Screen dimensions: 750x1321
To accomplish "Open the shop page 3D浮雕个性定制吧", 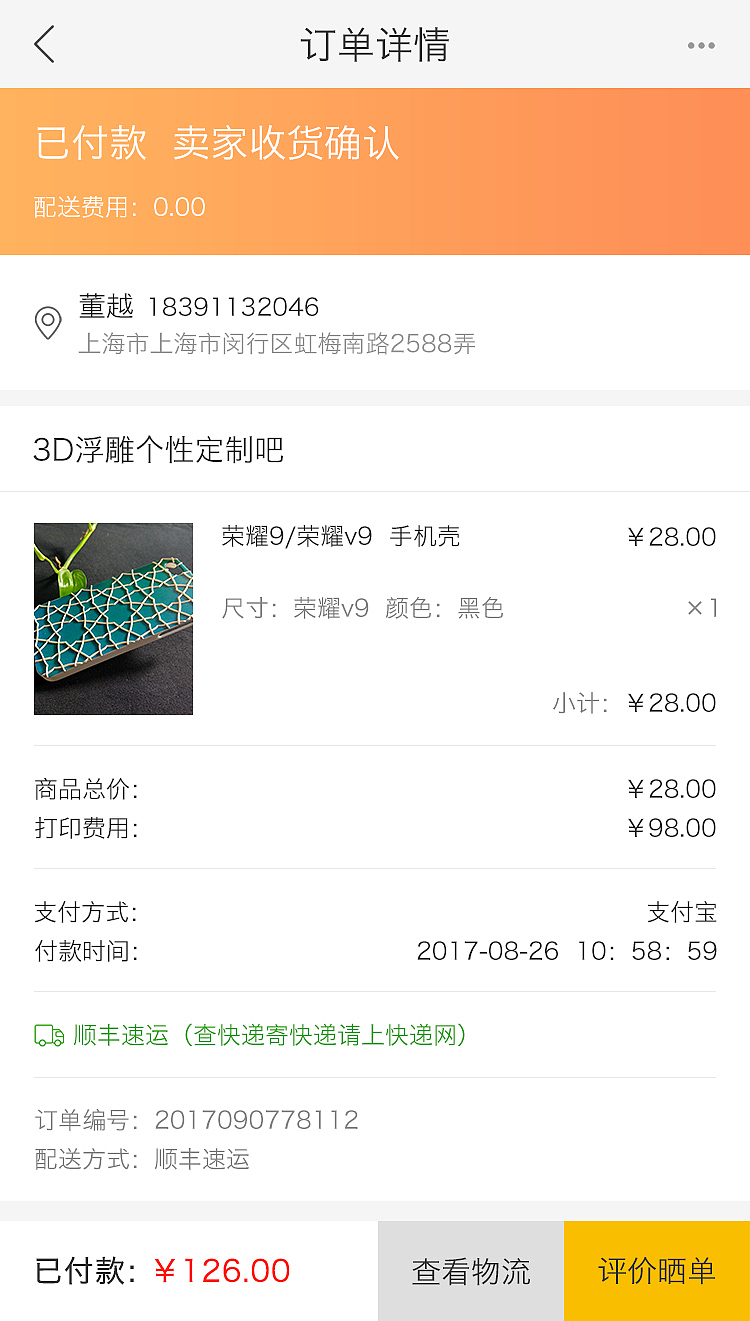I will coord(159,450).
